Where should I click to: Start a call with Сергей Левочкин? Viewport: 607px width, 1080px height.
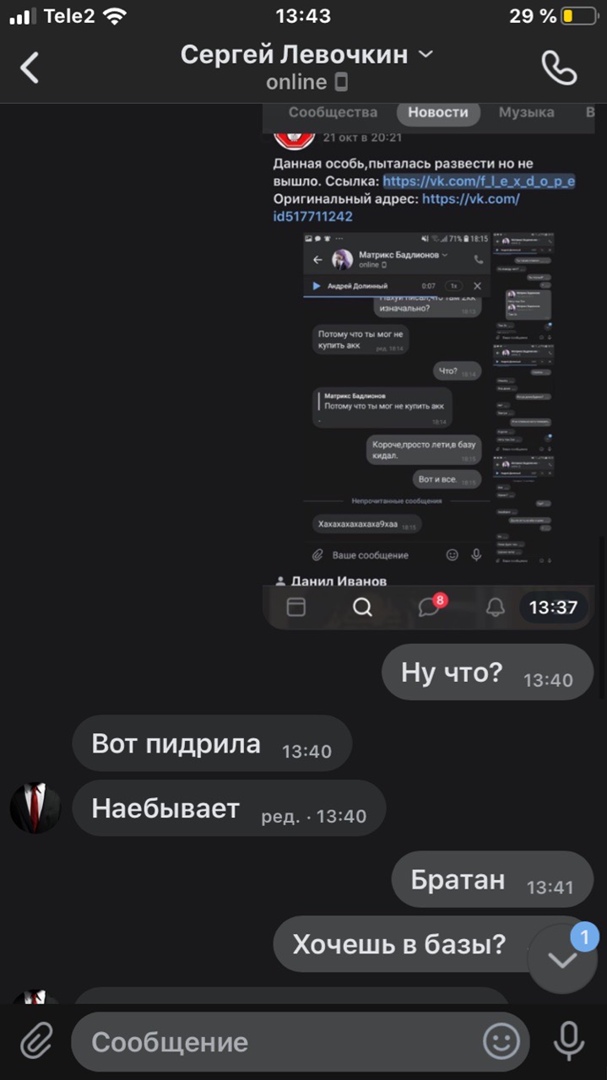(558, 68)
